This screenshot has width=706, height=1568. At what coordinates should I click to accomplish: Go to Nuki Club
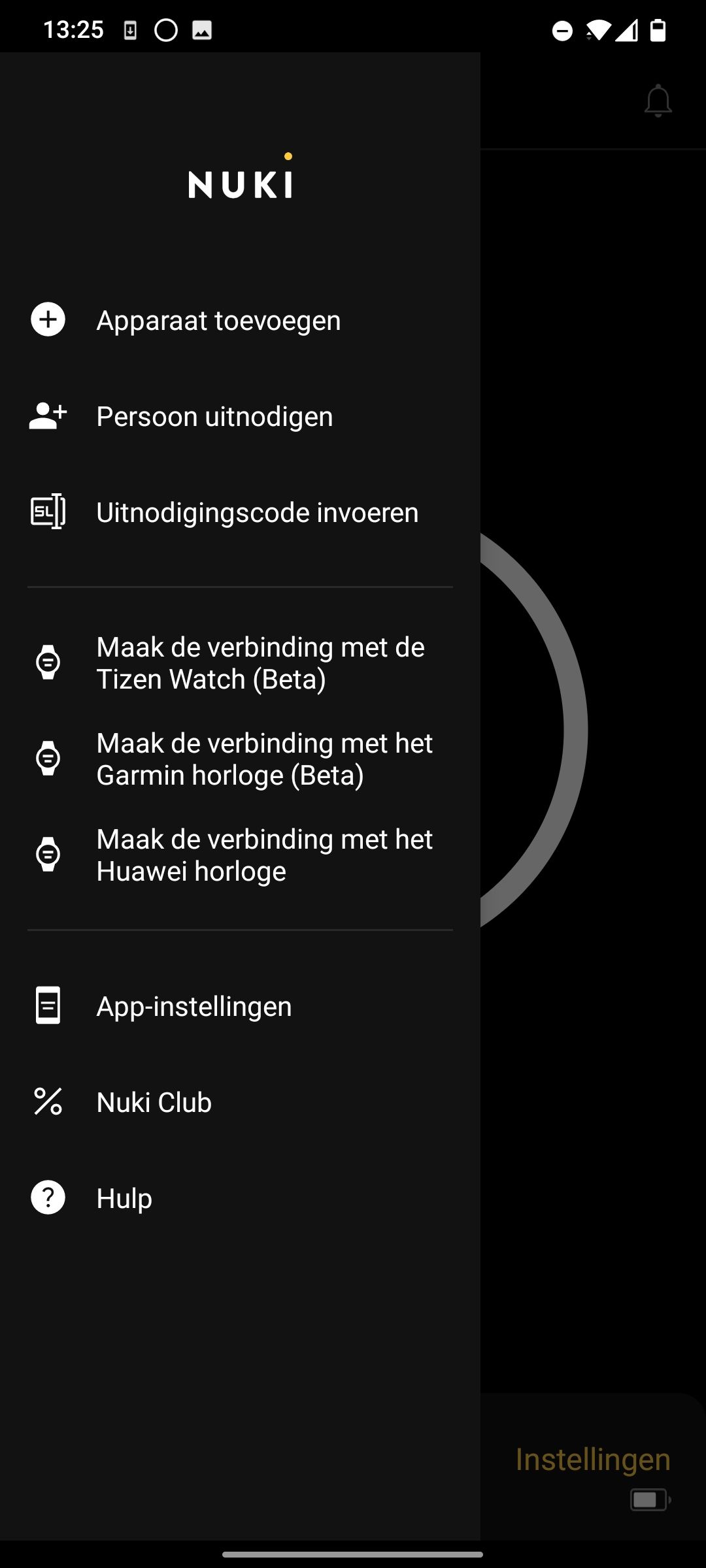click(x=240, y=1102)
